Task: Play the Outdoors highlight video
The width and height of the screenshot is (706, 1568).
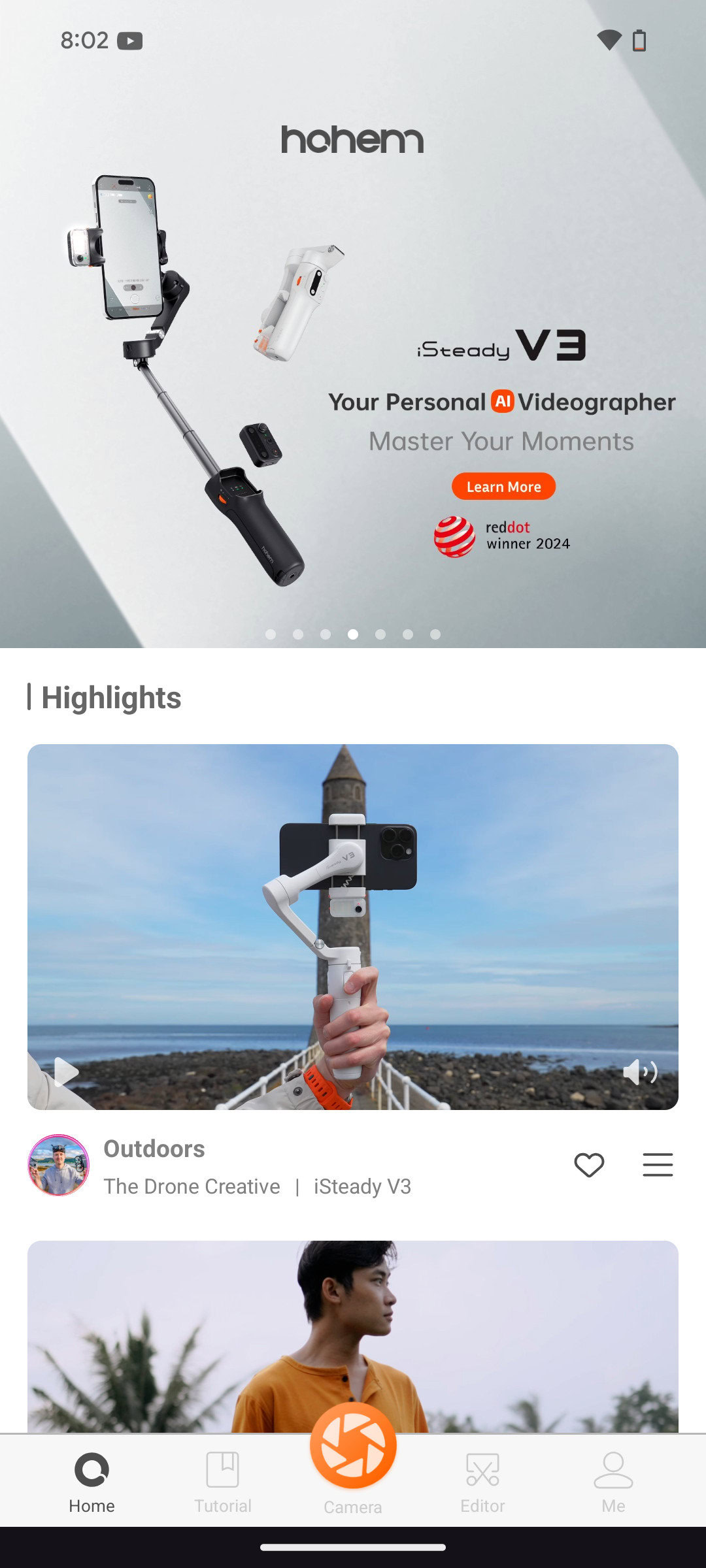Action: coord(66,1071)
